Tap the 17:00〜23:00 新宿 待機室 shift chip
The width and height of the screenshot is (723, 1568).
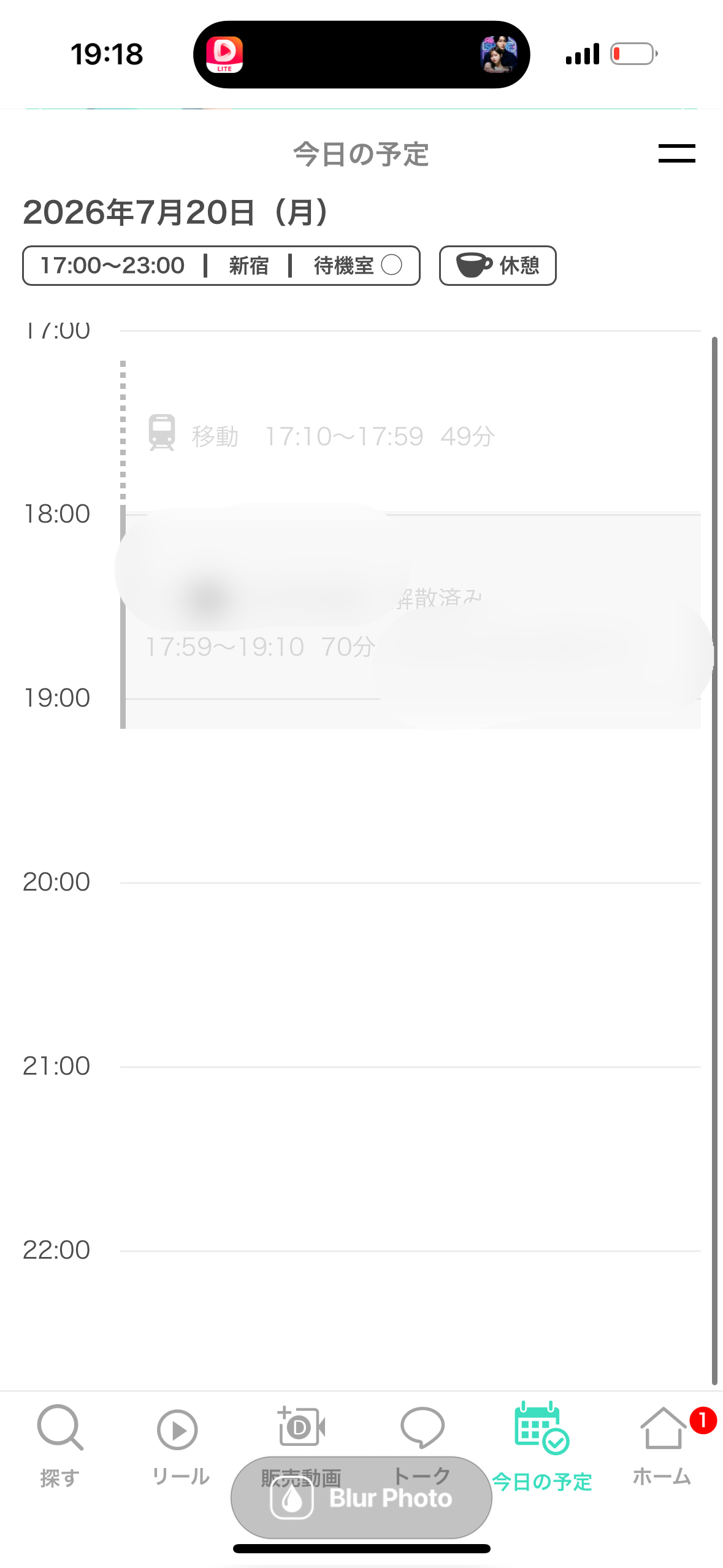click(x=221, y=266)
